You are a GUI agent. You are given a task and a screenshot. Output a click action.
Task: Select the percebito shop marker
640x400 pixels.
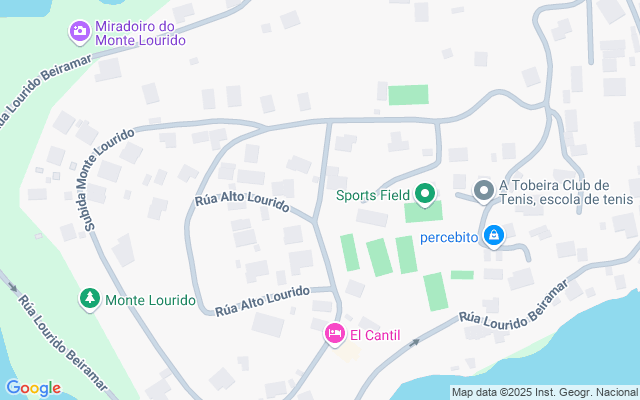[x=493, y=236]
